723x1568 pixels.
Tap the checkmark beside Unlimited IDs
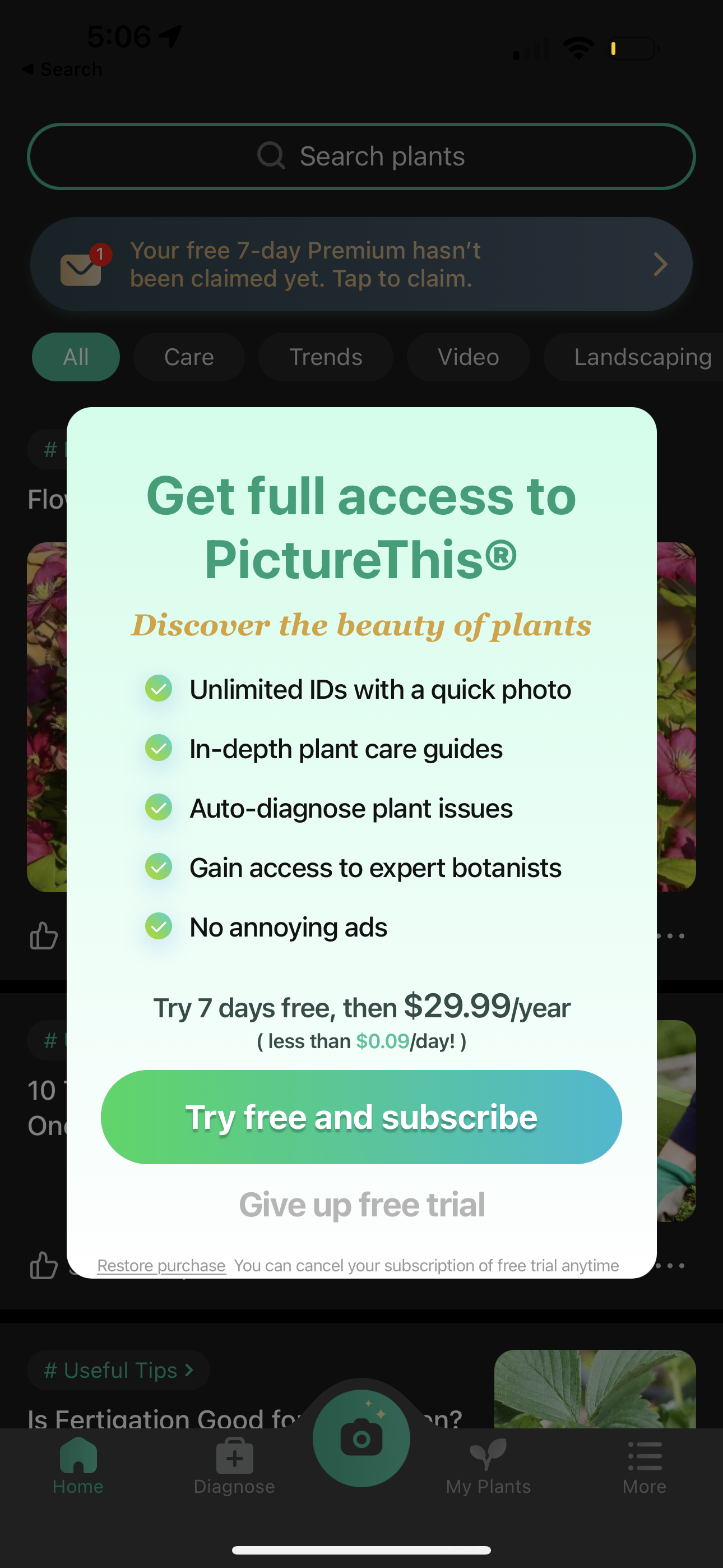(159, 689)
